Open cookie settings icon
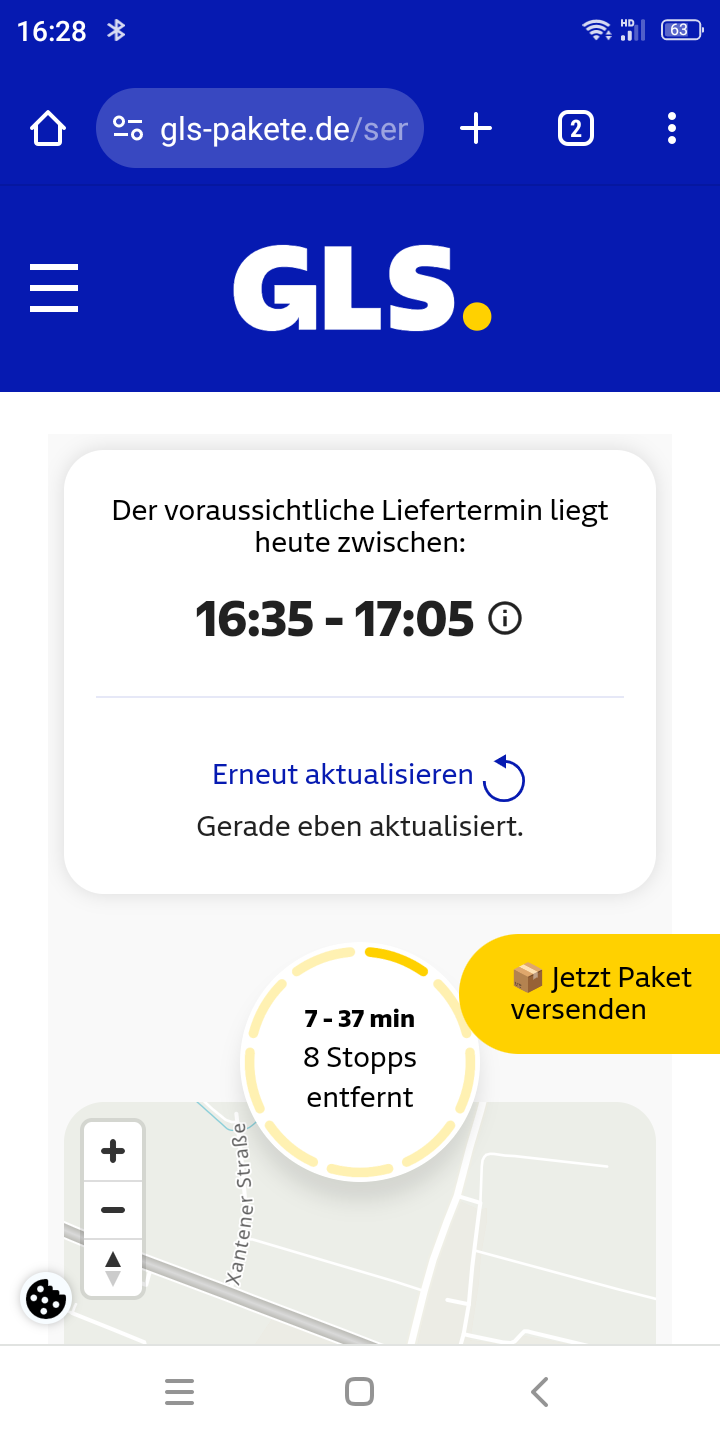The image size is (720, 1440). (45, 1298)
